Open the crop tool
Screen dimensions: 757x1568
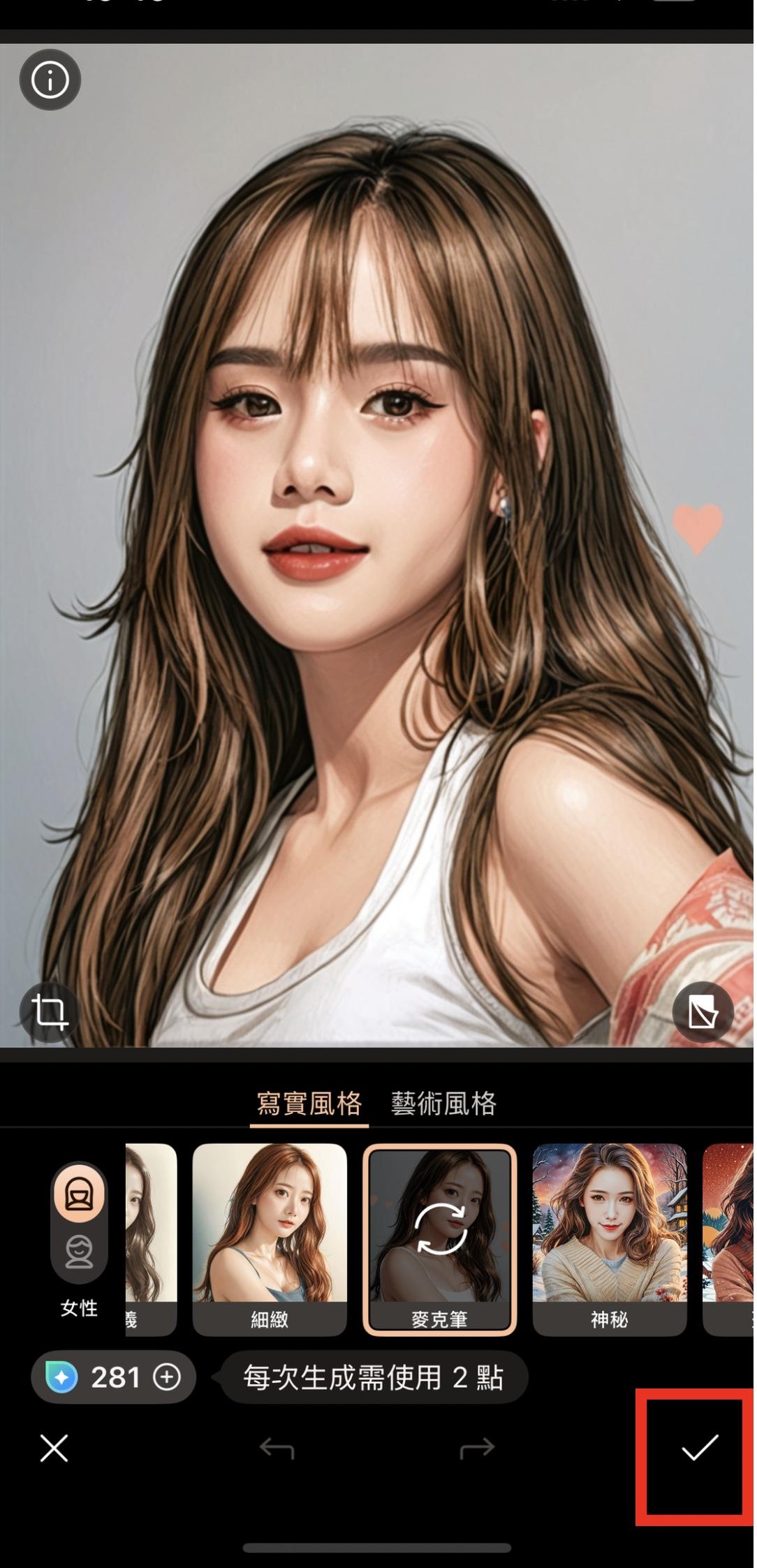[x=49, y=1012]
